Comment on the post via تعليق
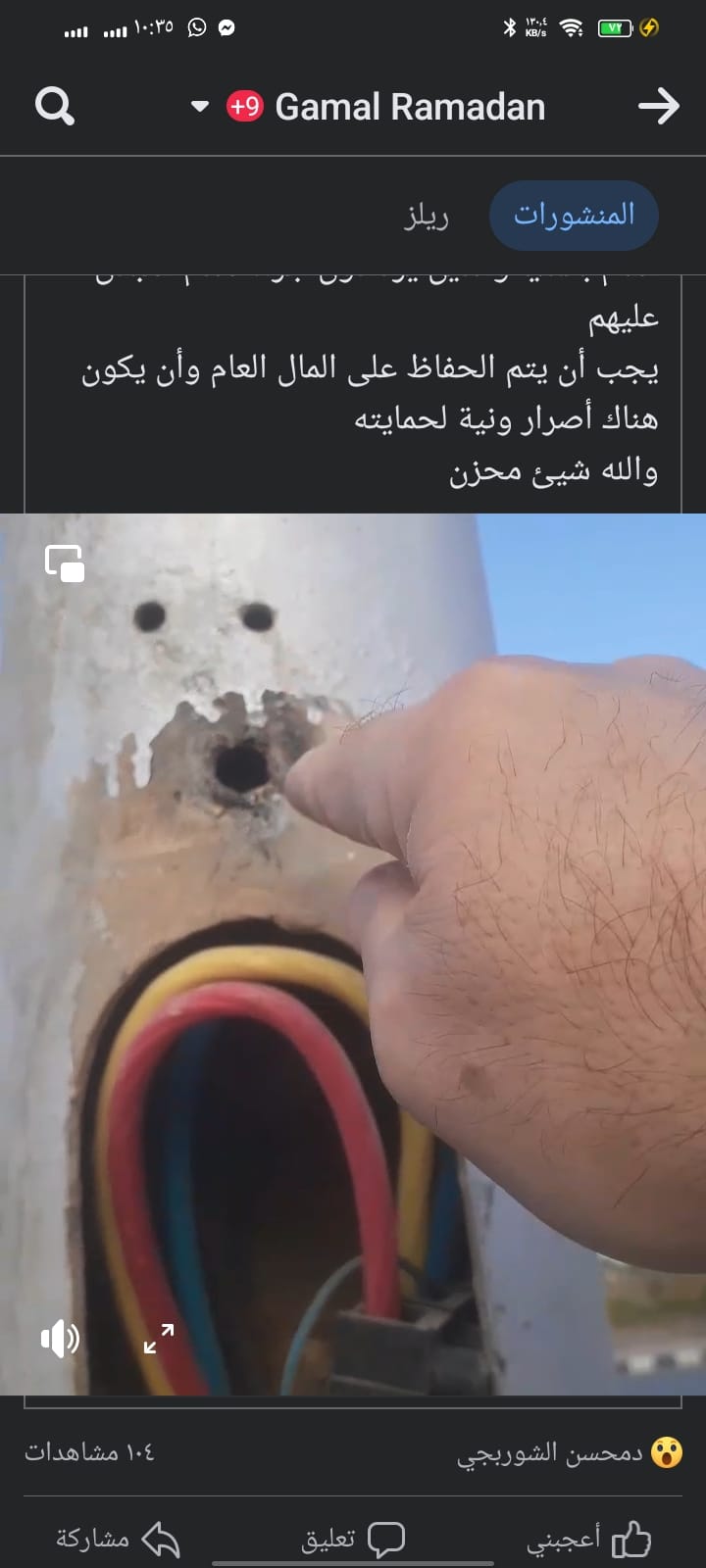 point(353,1540)
